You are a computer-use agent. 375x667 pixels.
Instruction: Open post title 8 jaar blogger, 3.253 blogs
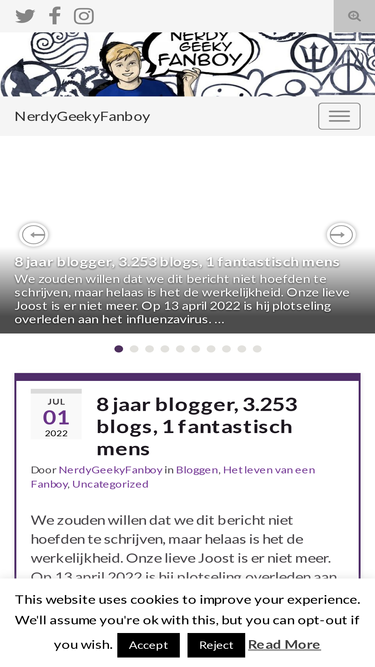[x=196, y=426]
